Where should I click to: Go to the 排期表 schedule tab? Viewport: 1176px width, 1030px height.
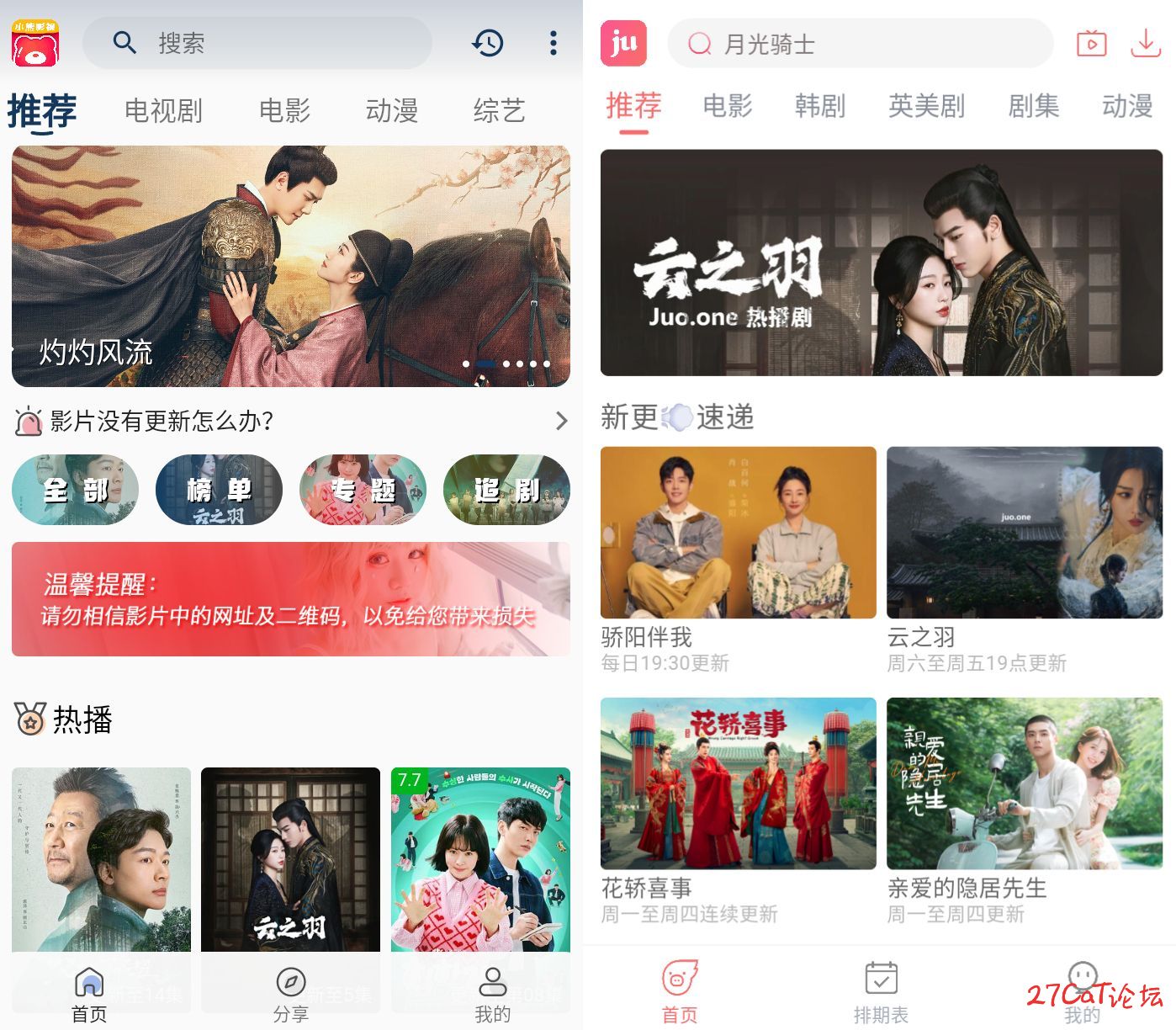click(881, 993)
